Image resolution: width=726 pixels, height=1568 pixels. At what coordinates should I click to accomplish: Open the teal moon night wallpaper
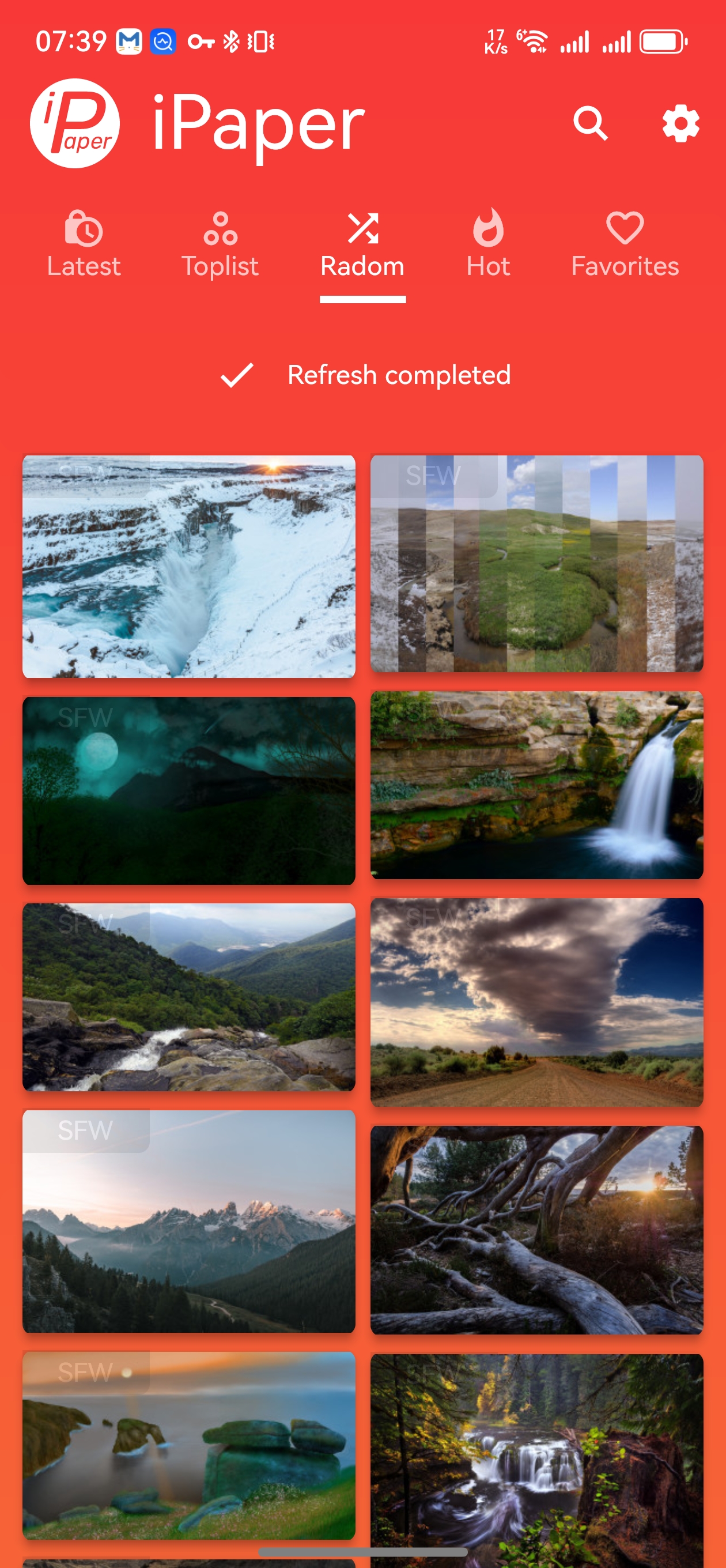point(188,790)
